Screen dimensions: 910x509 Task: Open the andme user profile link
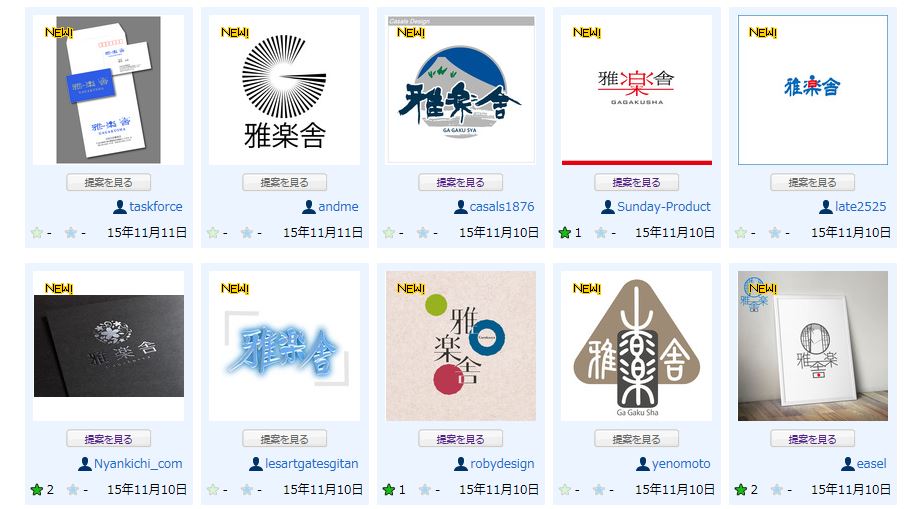click(x=338, y=207)
